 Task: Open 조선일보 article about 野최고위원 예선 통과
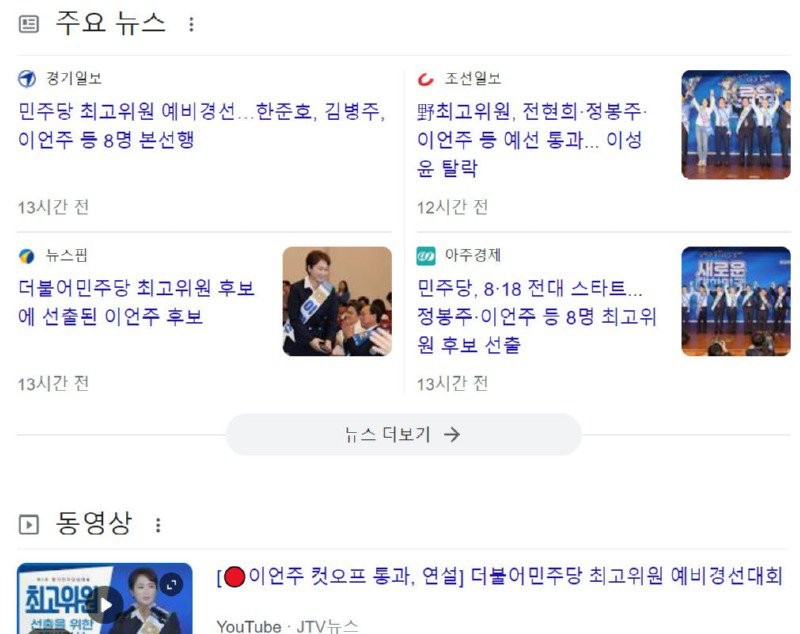[532, 140]
